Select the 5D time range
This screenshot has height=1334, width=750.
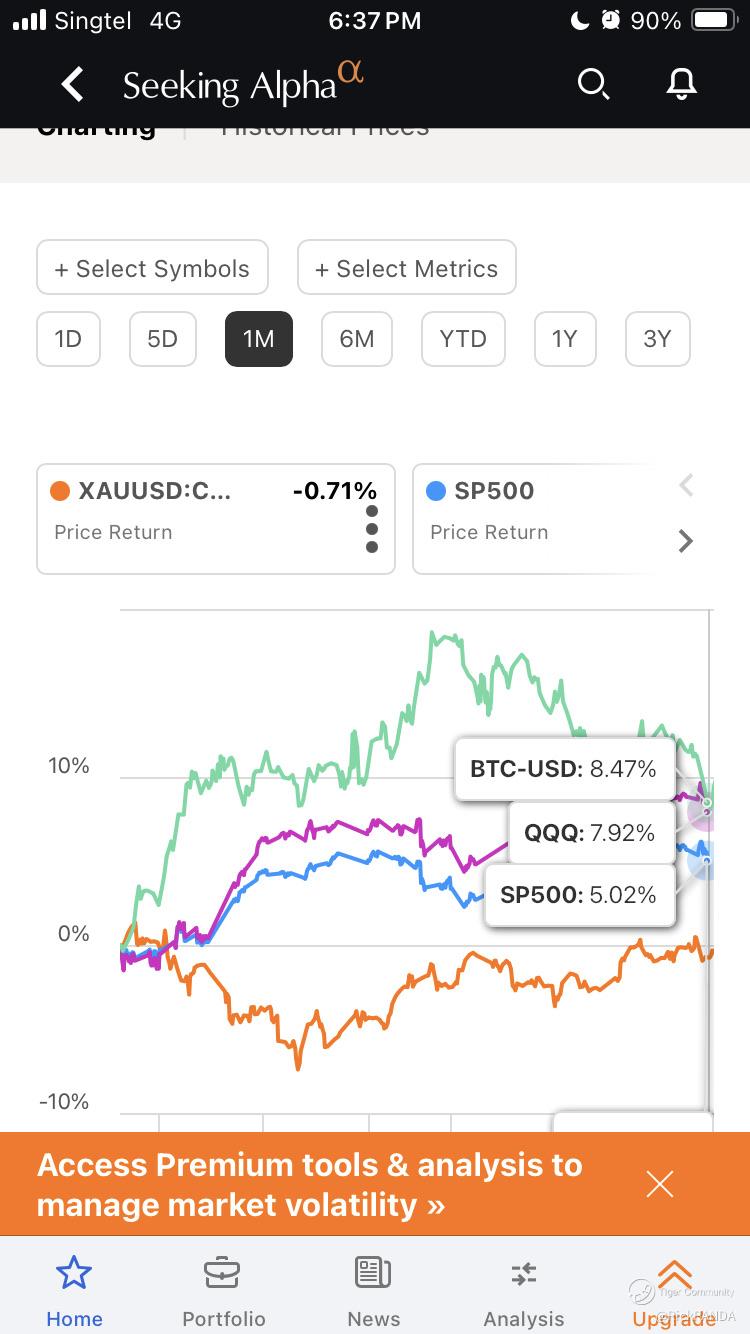[x=162, y=339]
